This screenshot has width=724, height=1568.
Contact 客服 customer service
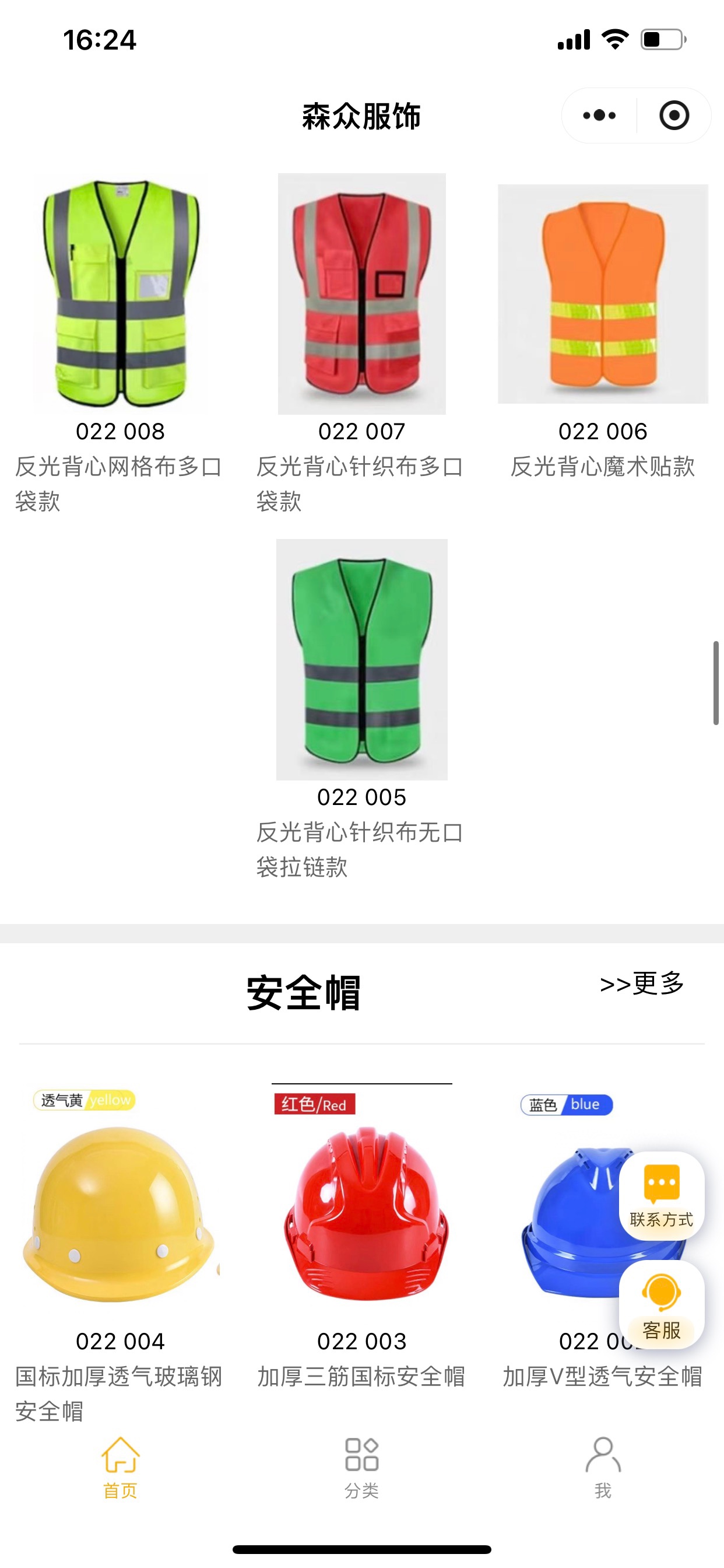[661, 1305]
